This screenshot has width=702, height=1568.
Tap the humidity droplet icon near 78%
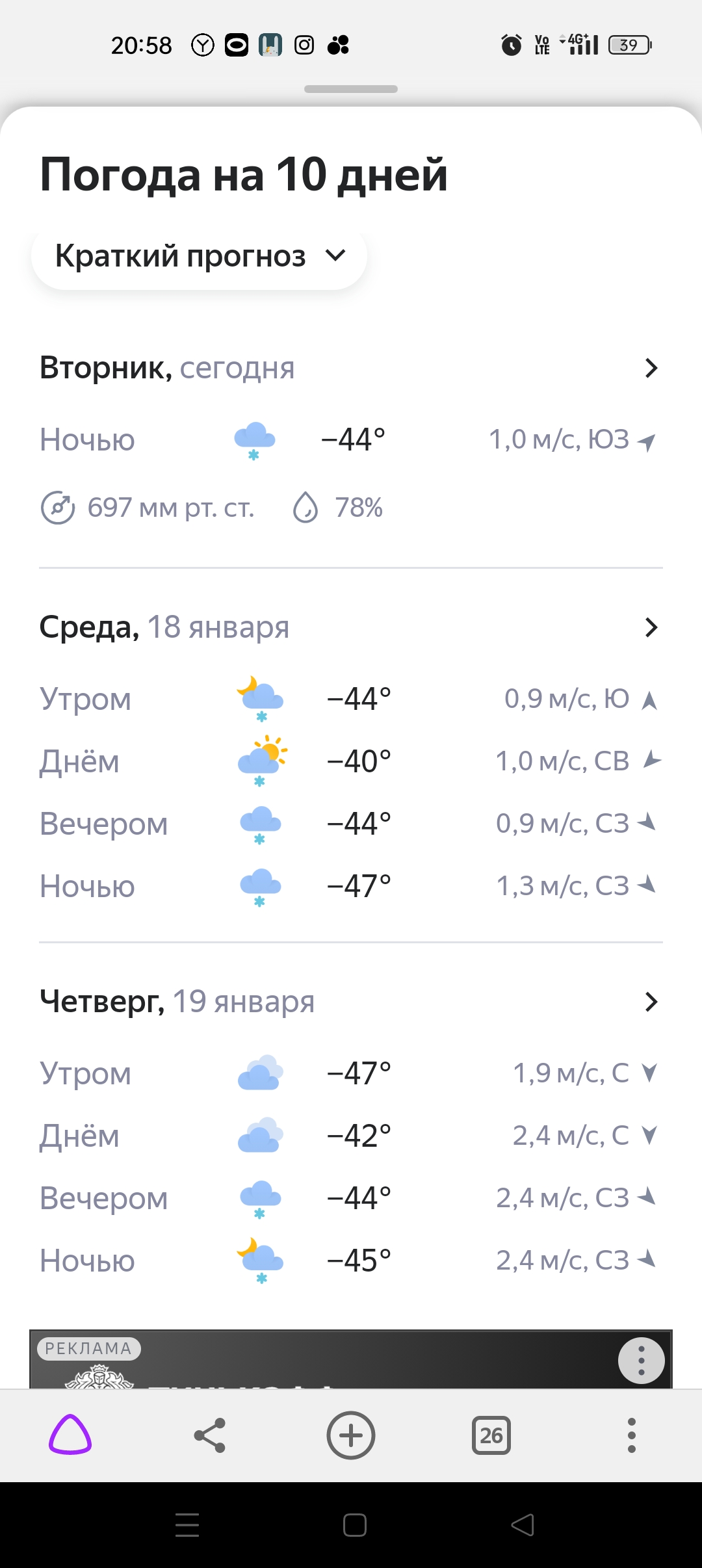point(306,508)
